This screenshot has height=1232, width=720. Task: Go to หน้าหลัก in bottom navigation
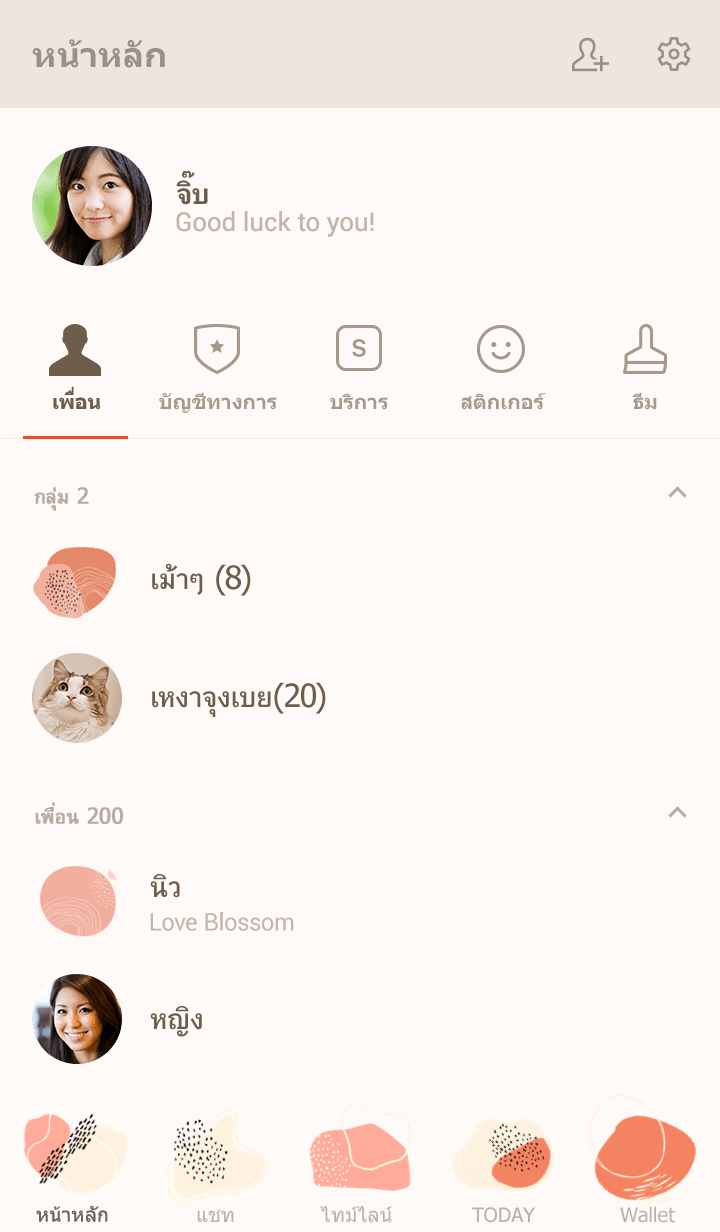point(73,1170)
